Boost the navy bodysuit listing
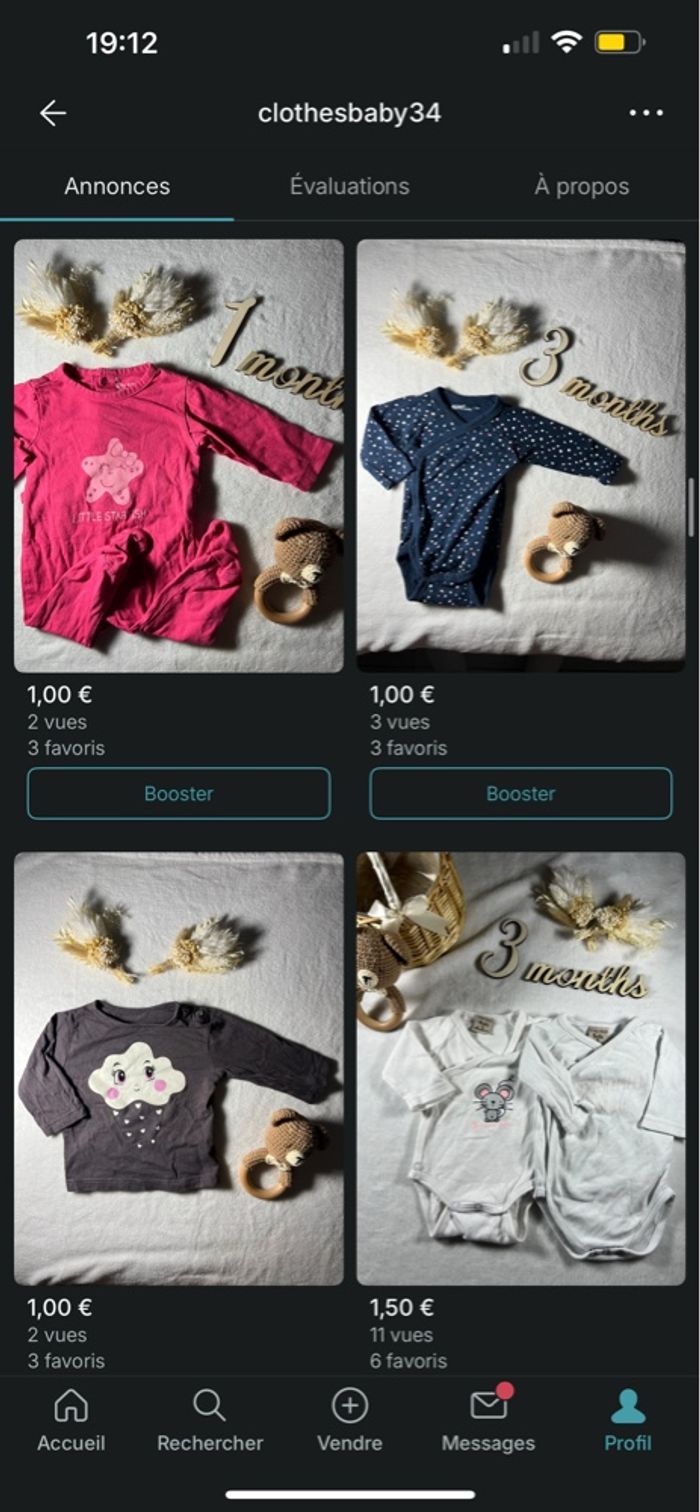The height and width of the screenshot is (1512, 700). tap(520, 793)
